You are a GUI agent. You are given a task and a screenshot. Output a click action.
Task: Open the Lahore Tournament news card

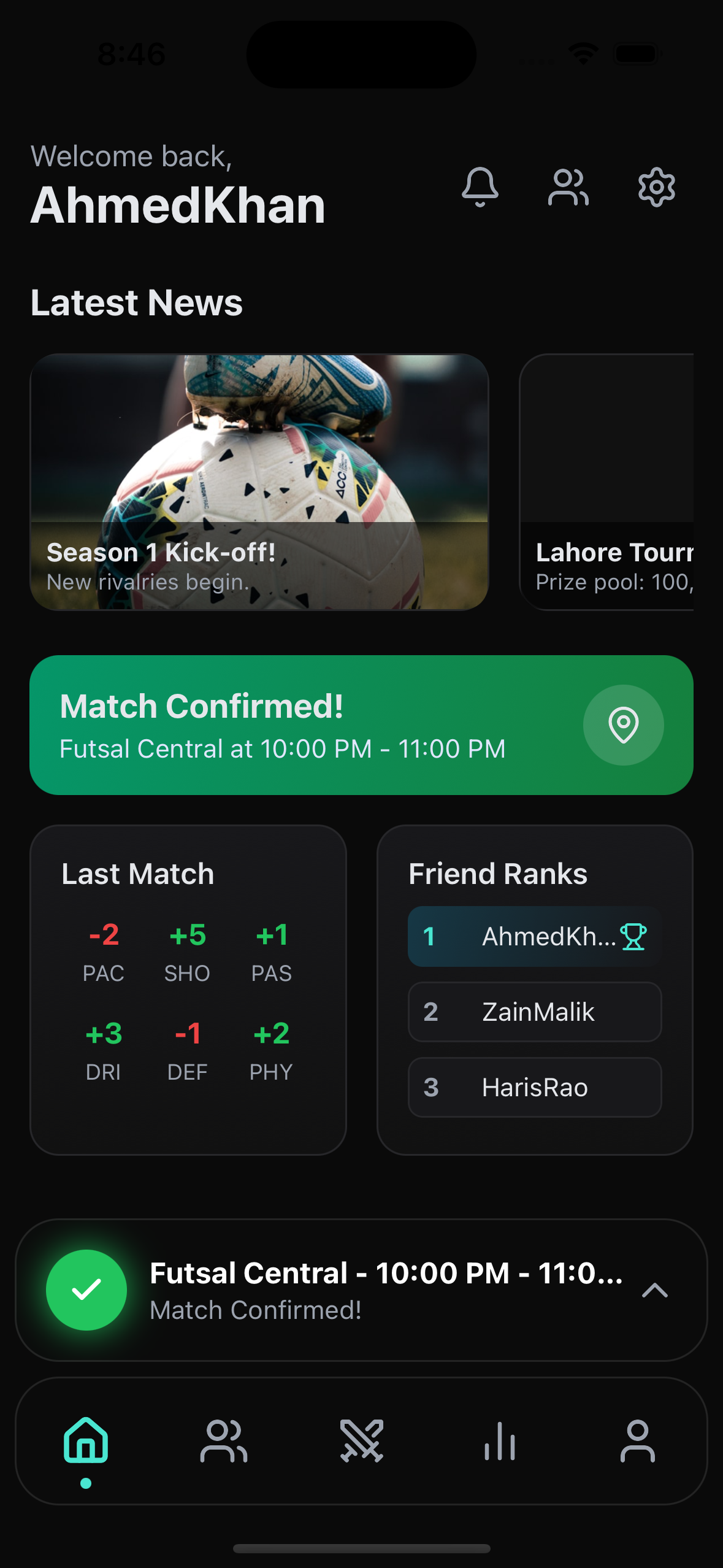coord(607,482)
